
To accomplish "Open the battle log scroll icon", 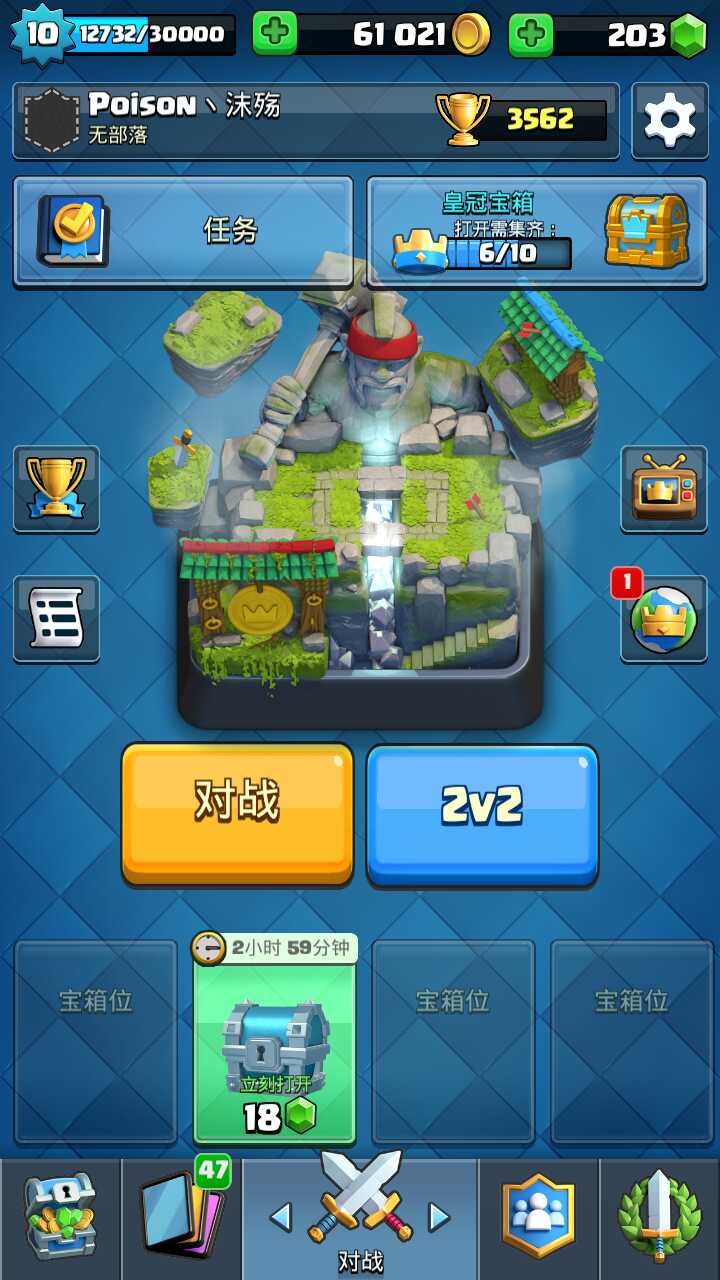I will (x=56, y=618).
